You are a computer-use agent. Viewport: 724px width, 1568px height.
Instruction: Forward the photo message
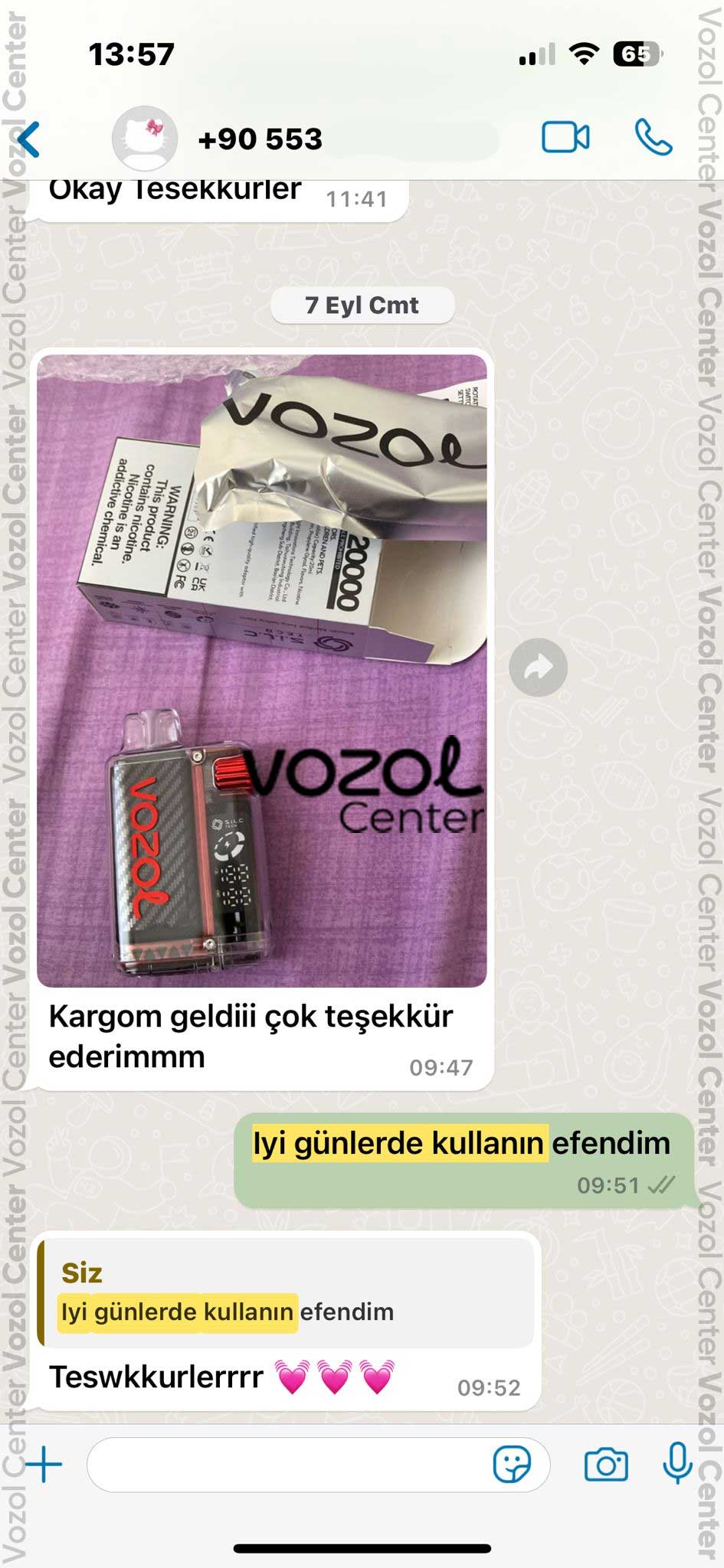point(539,668)
